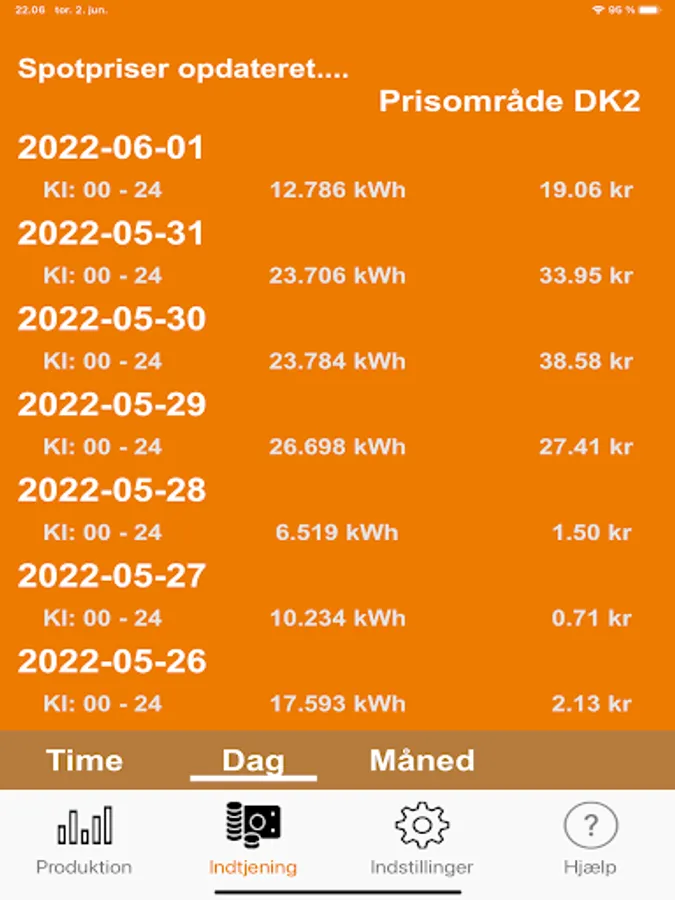Screen dimensions: 675x900
Task: Open Indstillinger settings tab
Action: 422,840
